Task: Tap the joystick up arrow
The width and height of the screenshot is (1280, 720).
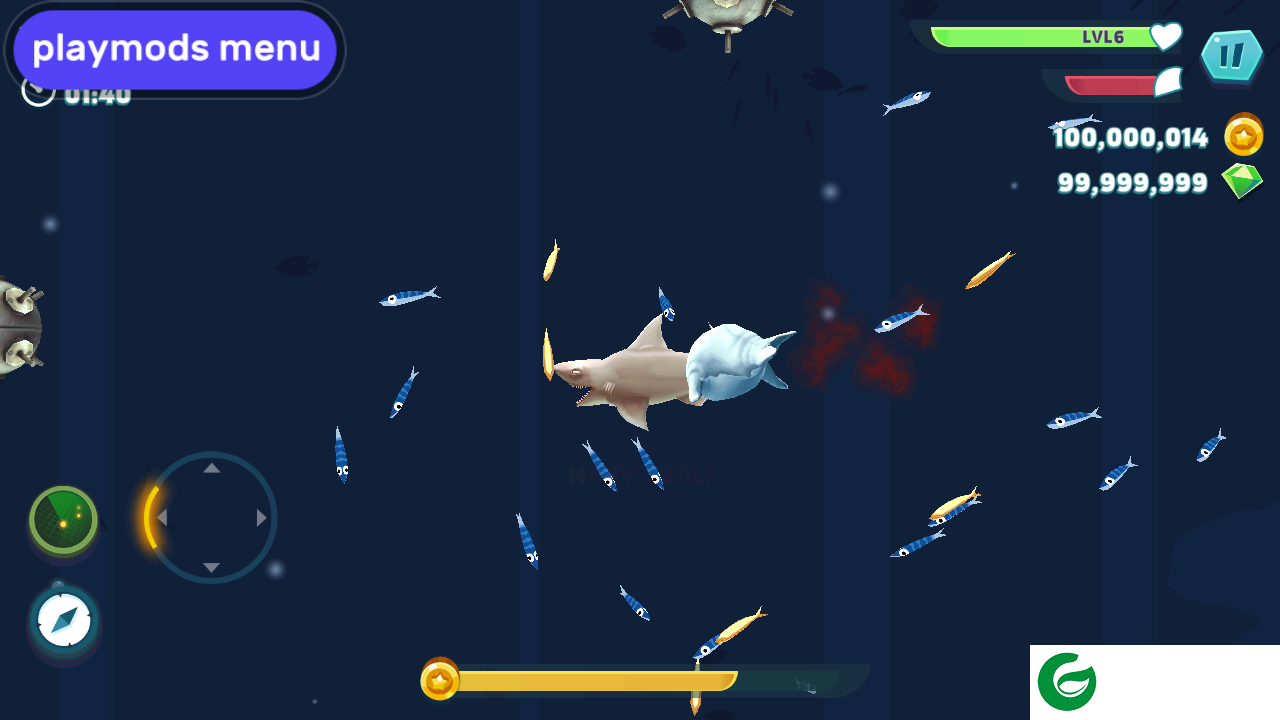Action: point(211,468)
